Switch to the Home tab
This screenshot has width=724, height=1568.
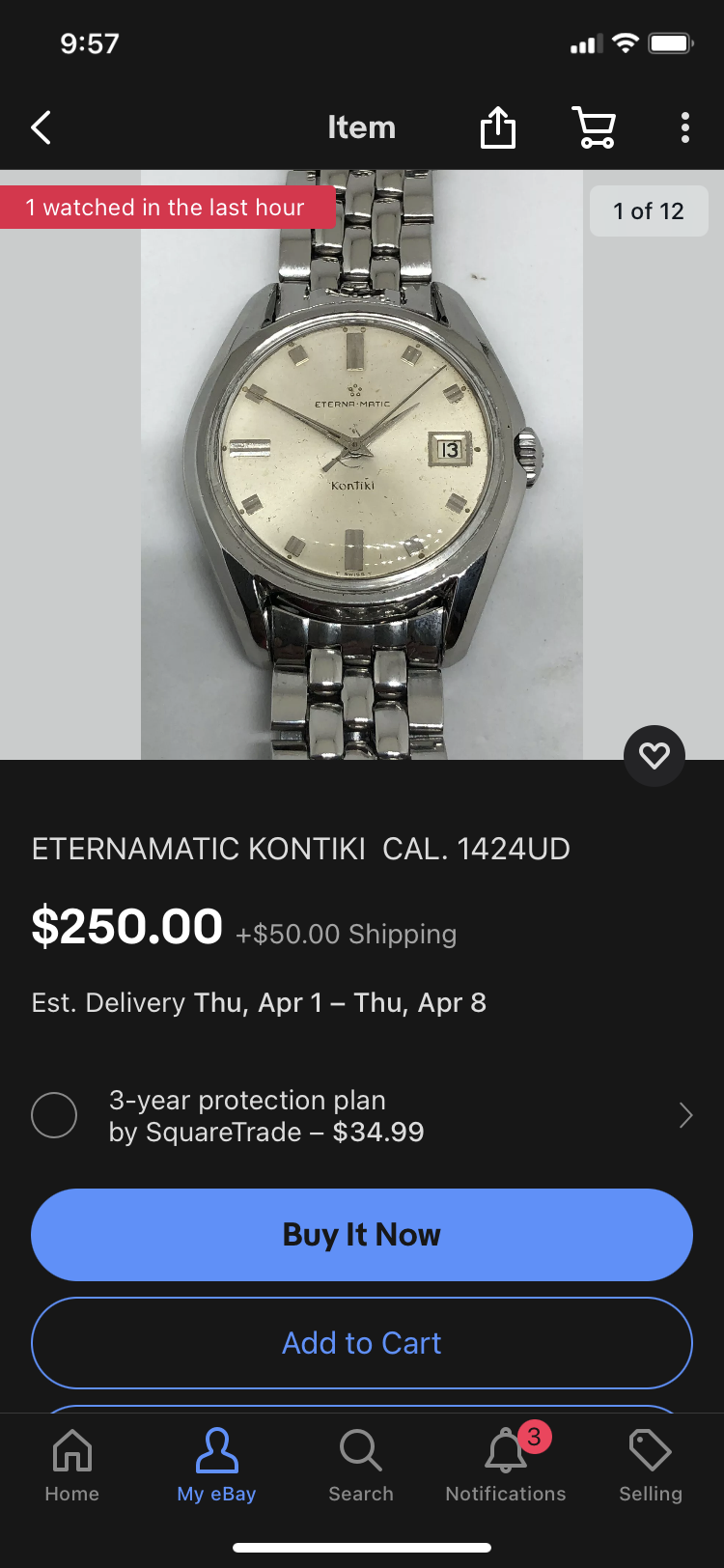(72, 1466)
